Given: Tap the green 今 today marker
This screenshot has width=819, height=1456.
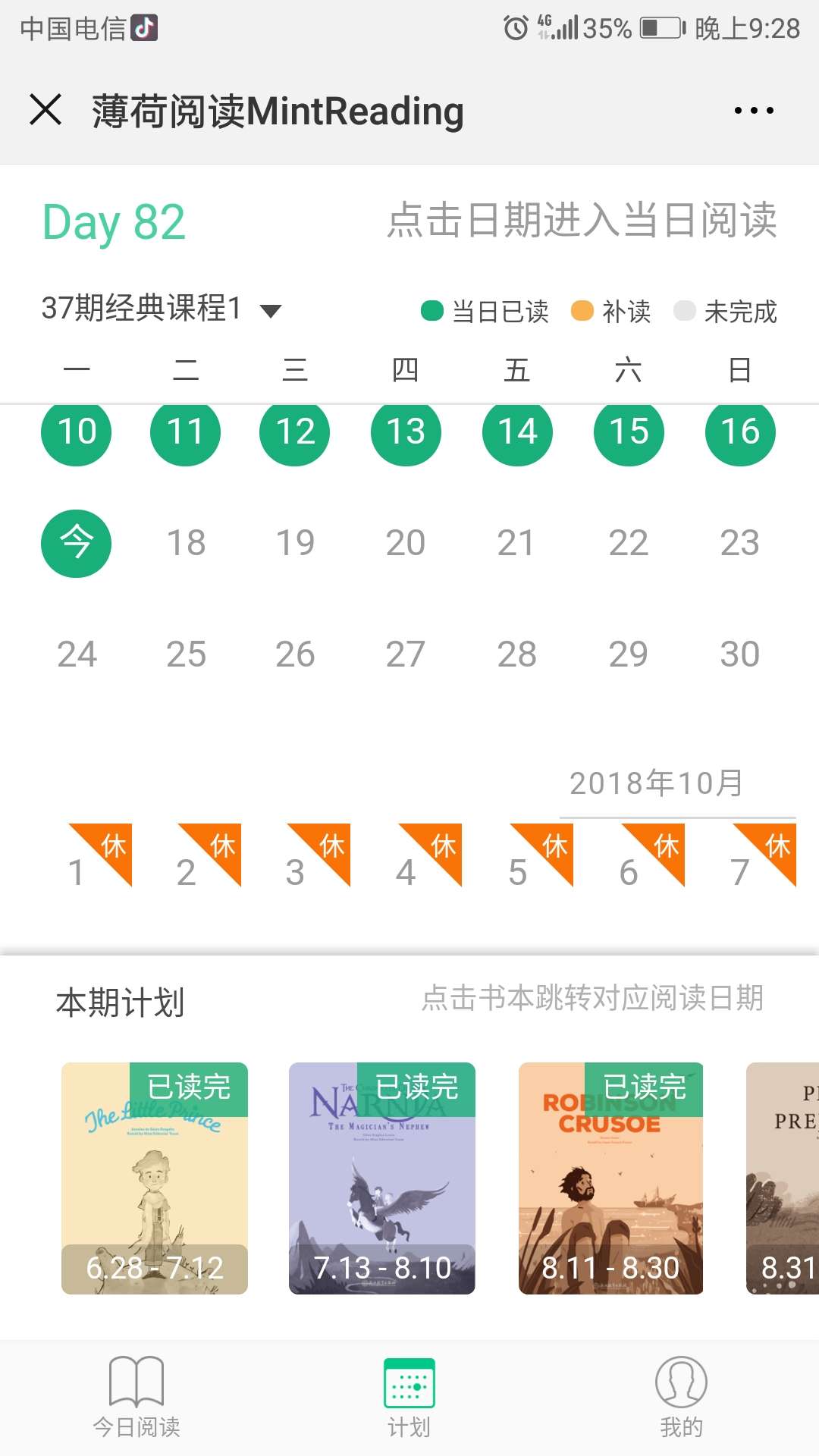Looking at the screenshot, I should 76,543.
